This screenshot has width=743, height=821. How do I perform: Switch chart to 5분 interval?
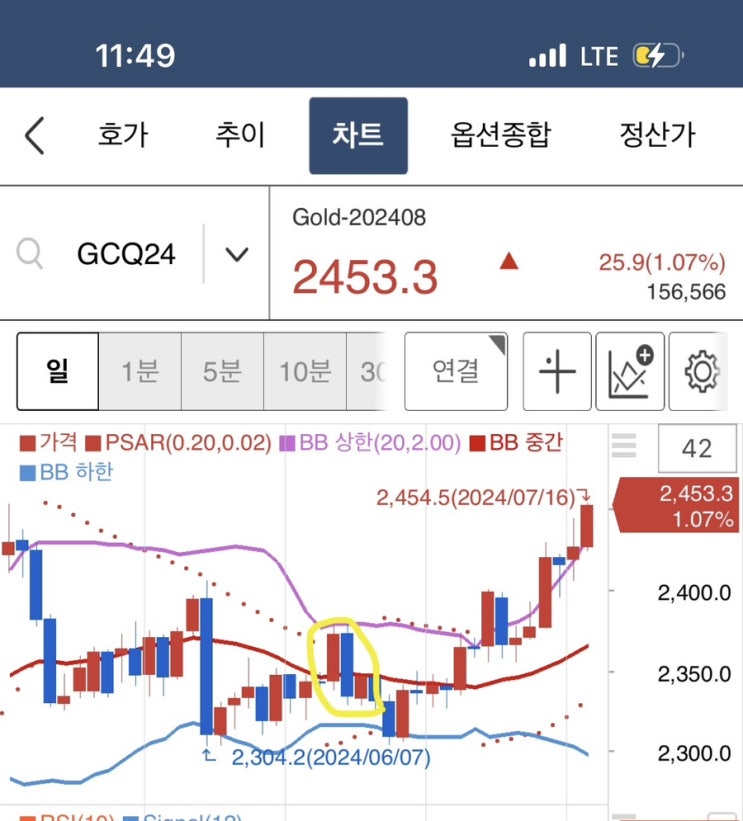222,371
